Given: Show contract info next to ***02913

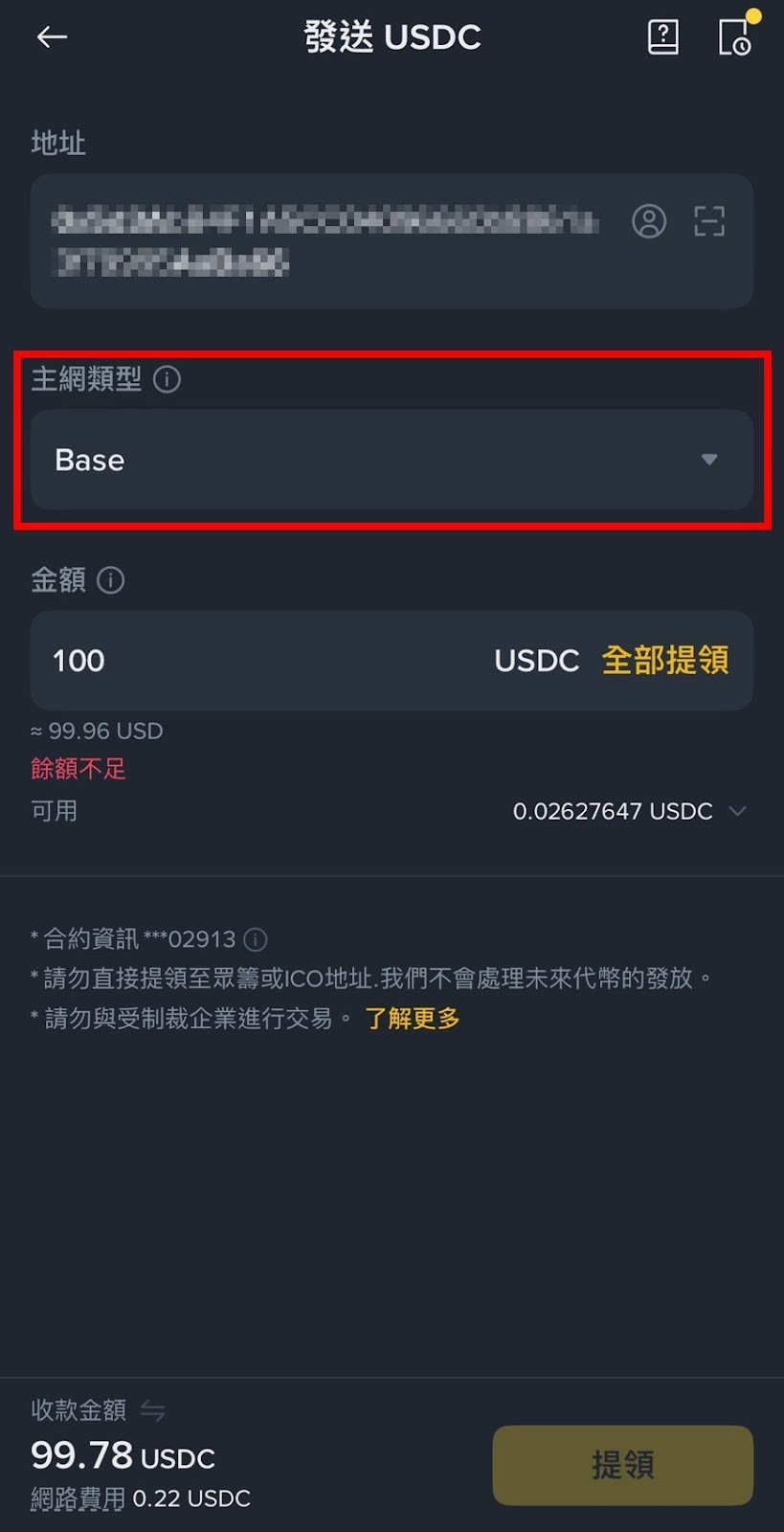Looking at the screenshot, I should pos(256,939).
